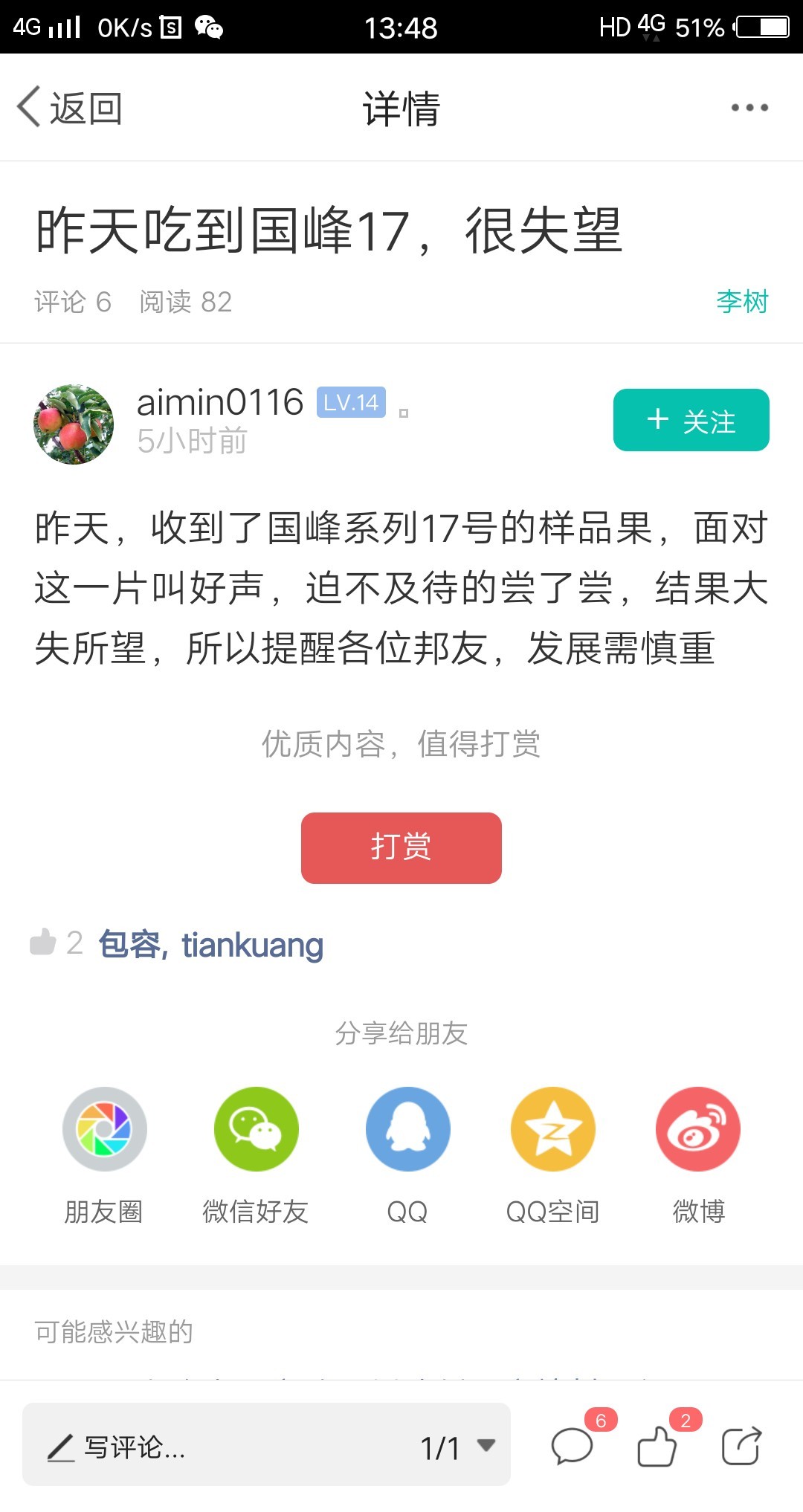The height and width of the screenshot is (1512, 803).
Task: Like the post with the thumbs-up icon
Action: [657, 1446]
